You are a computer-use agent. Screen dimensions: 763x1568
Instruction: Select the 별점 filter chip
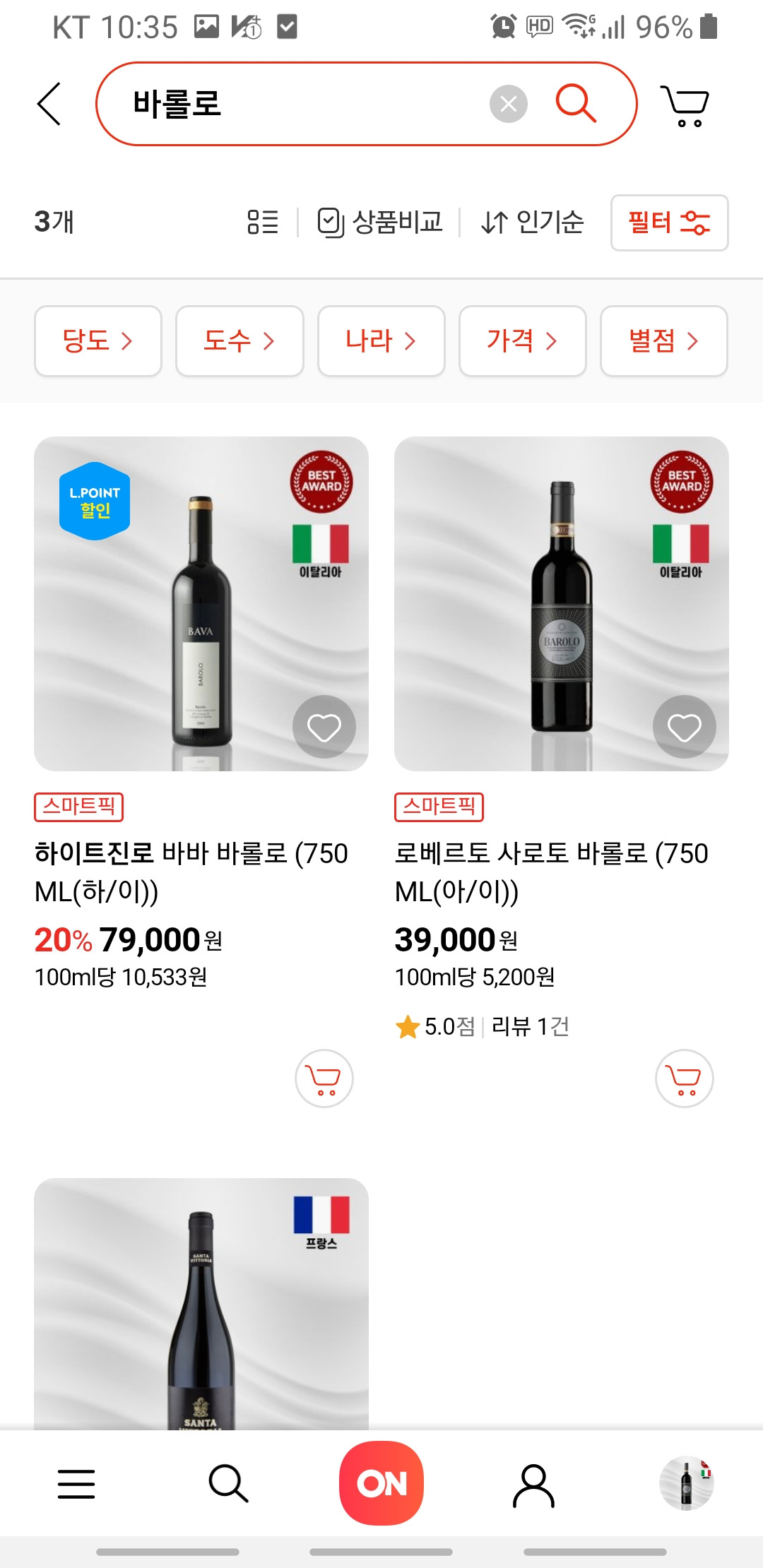click(x=663, y=340)
